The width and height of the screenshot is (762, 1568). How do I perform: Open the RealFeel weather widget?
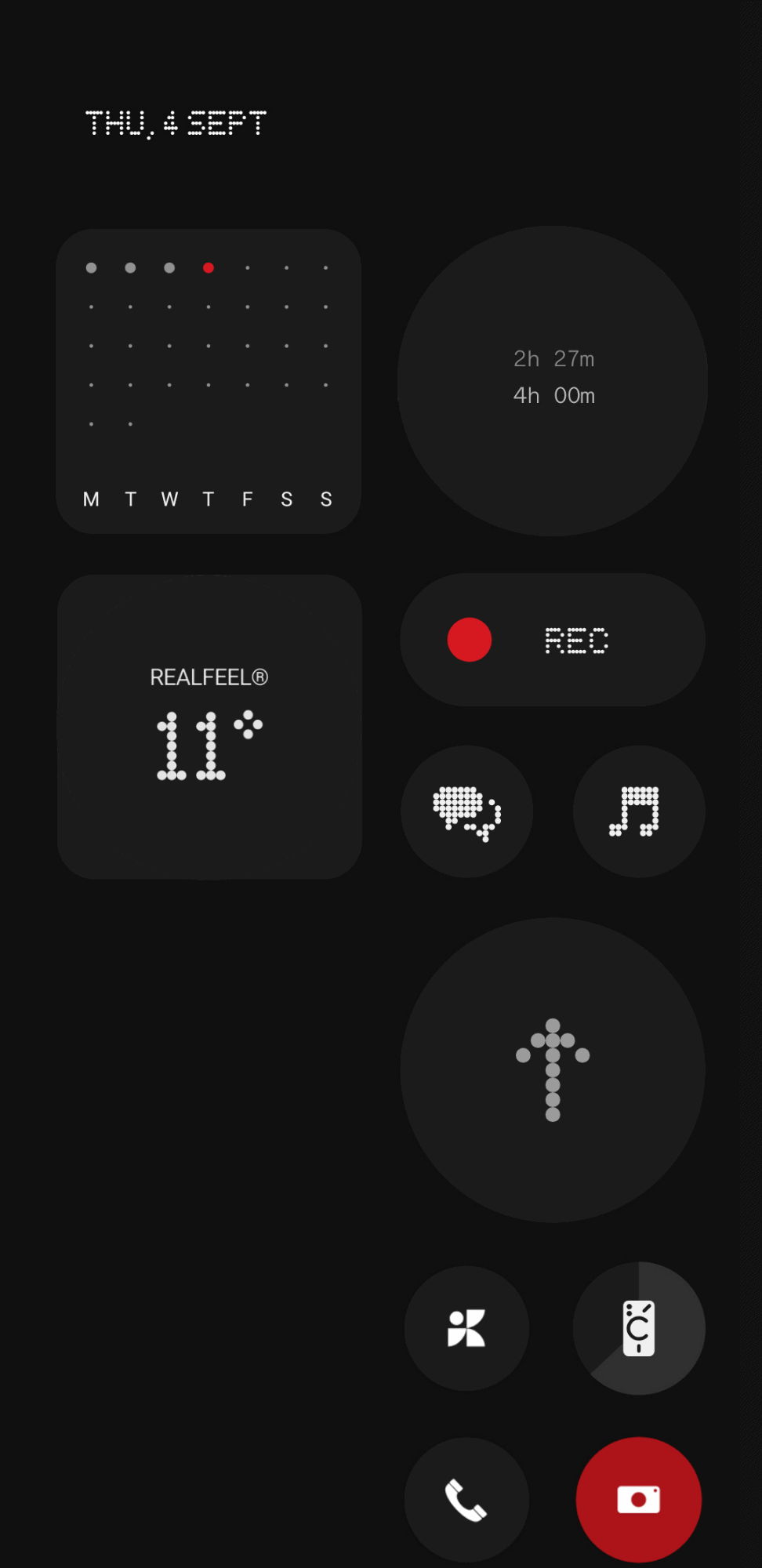point(209,727)
